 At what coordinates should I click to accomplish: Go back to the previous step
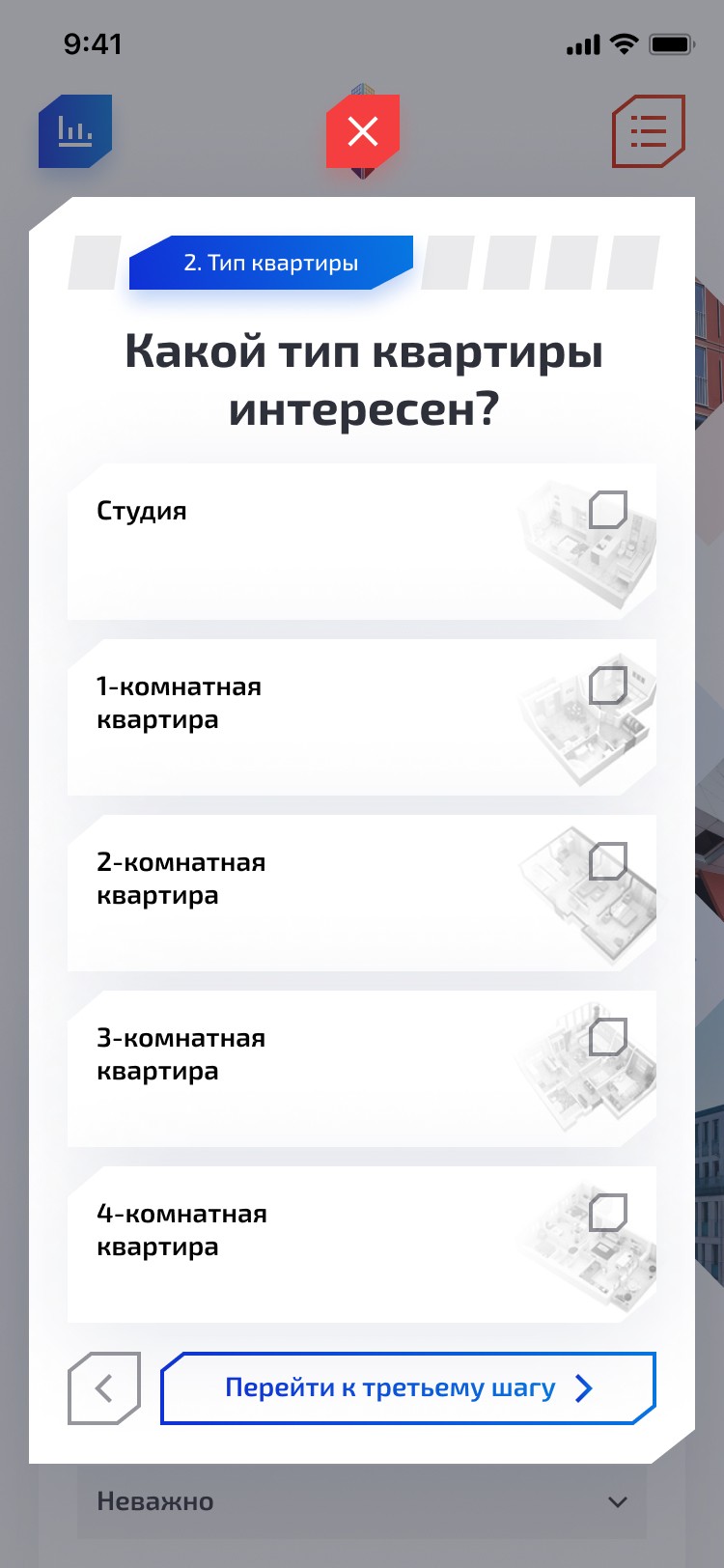click(104, 1388)
